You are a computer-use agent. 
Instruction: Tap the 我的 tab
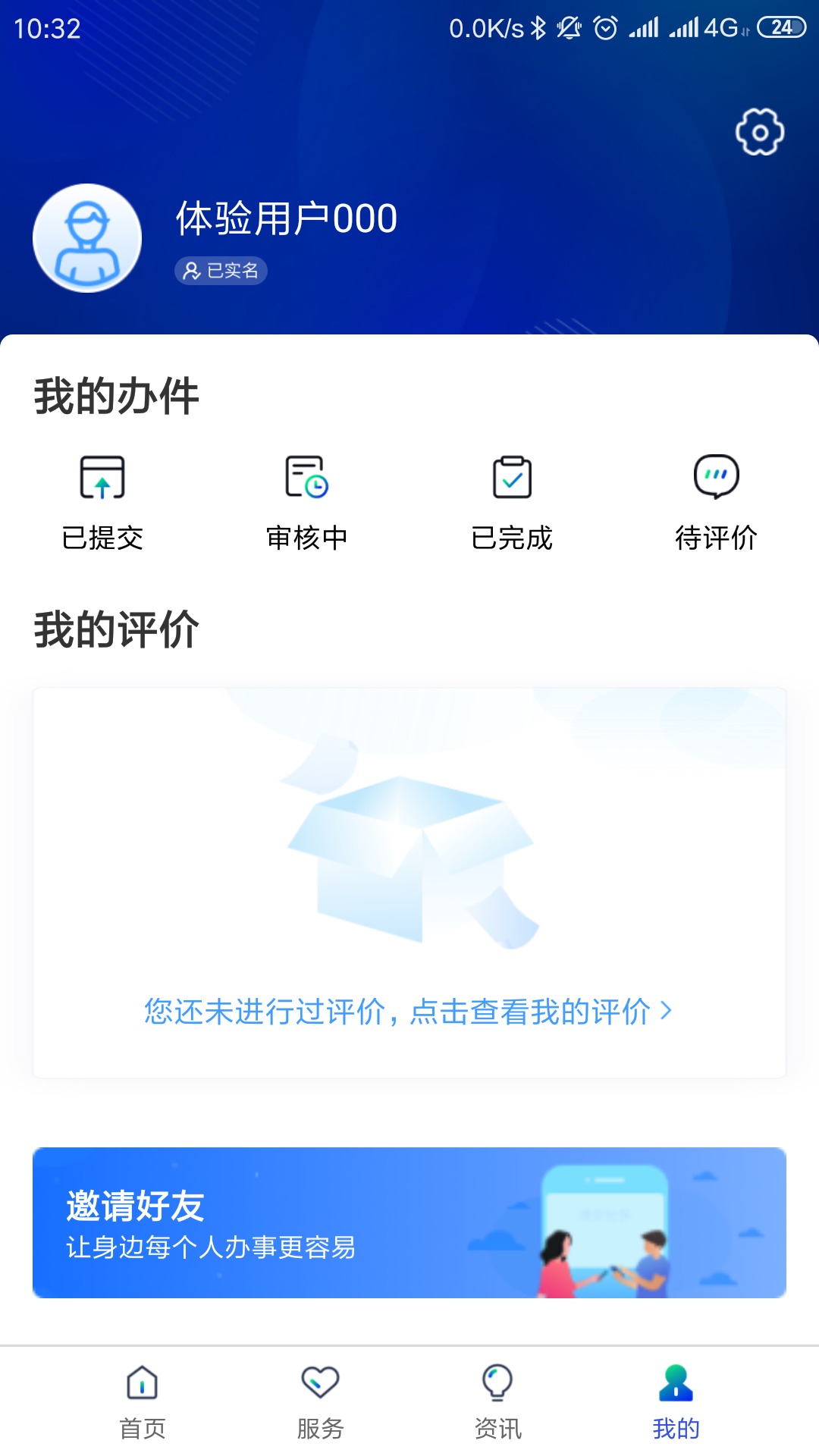(x=676, y=1401)
